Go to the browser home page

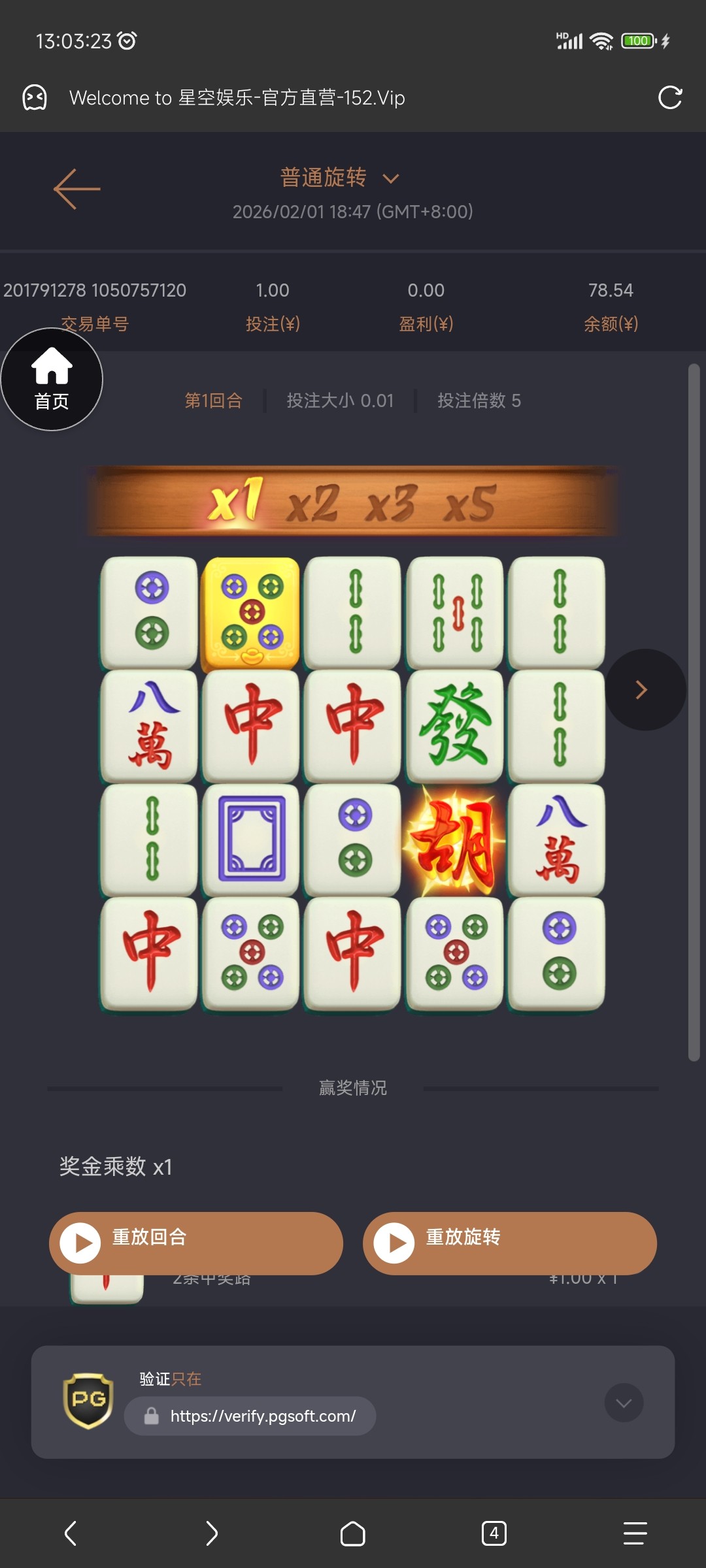[x=353, y=1533]
